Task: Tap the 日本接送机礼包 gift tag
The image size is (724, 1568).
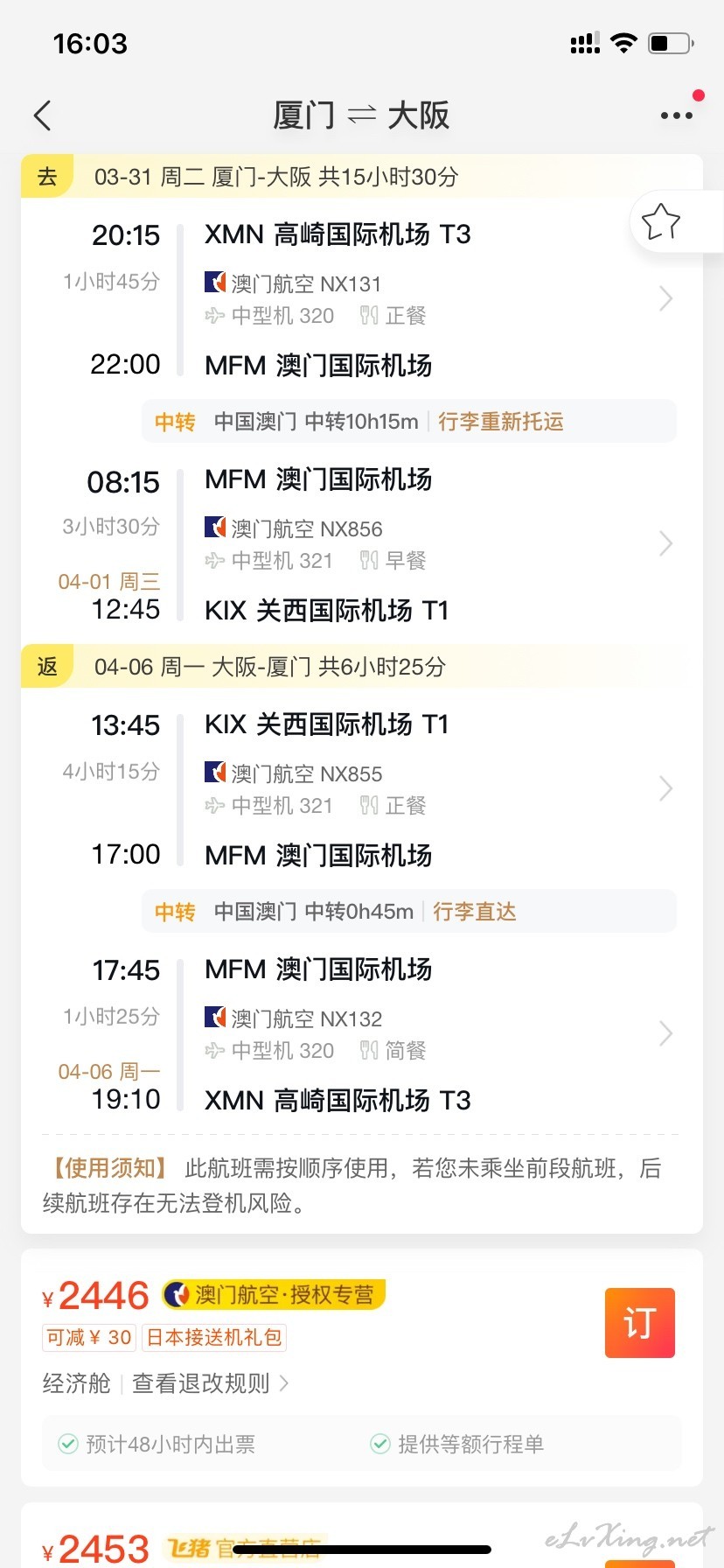Action: (x=214, y=1337)
